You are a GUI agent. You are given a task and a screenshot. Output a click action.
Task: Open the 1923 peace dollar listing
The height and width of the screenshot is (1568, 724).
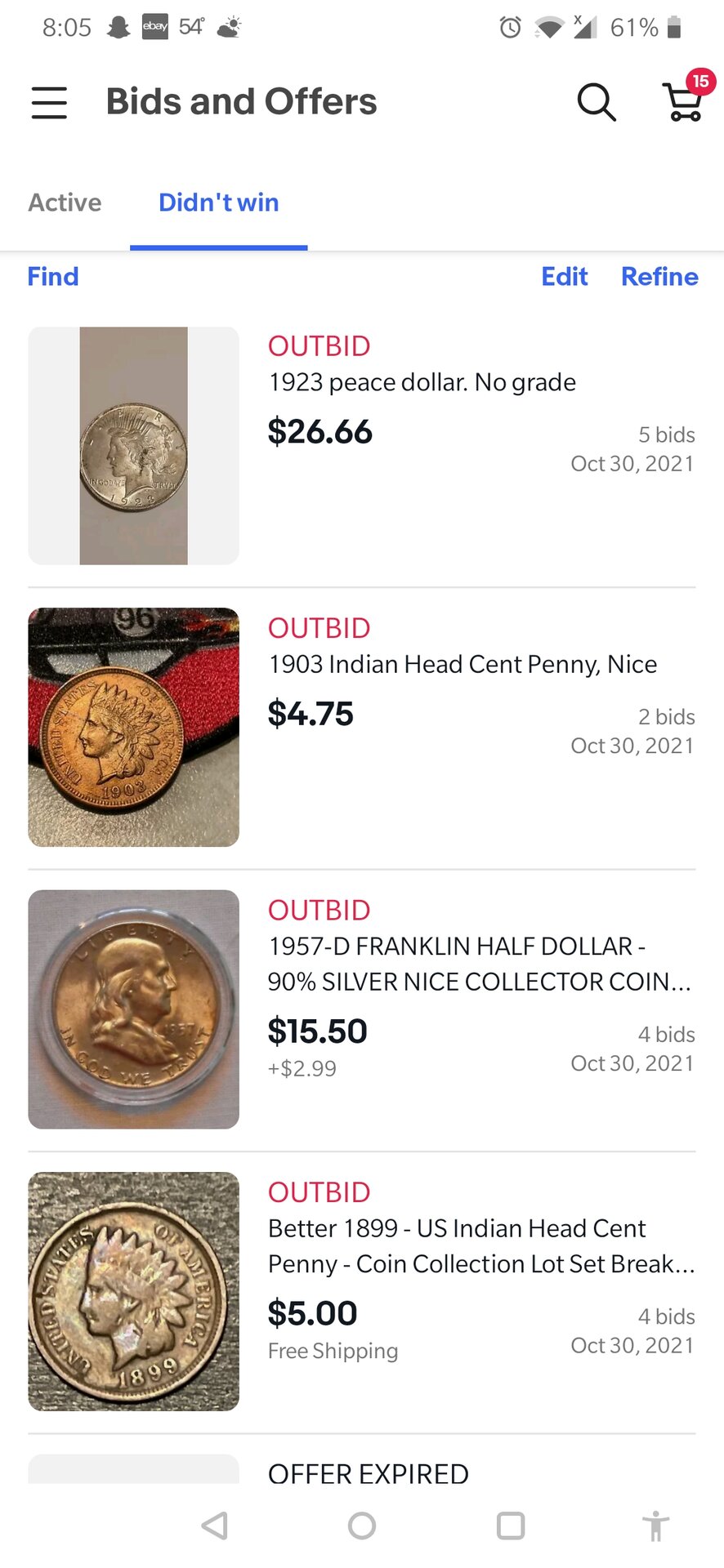422,382
